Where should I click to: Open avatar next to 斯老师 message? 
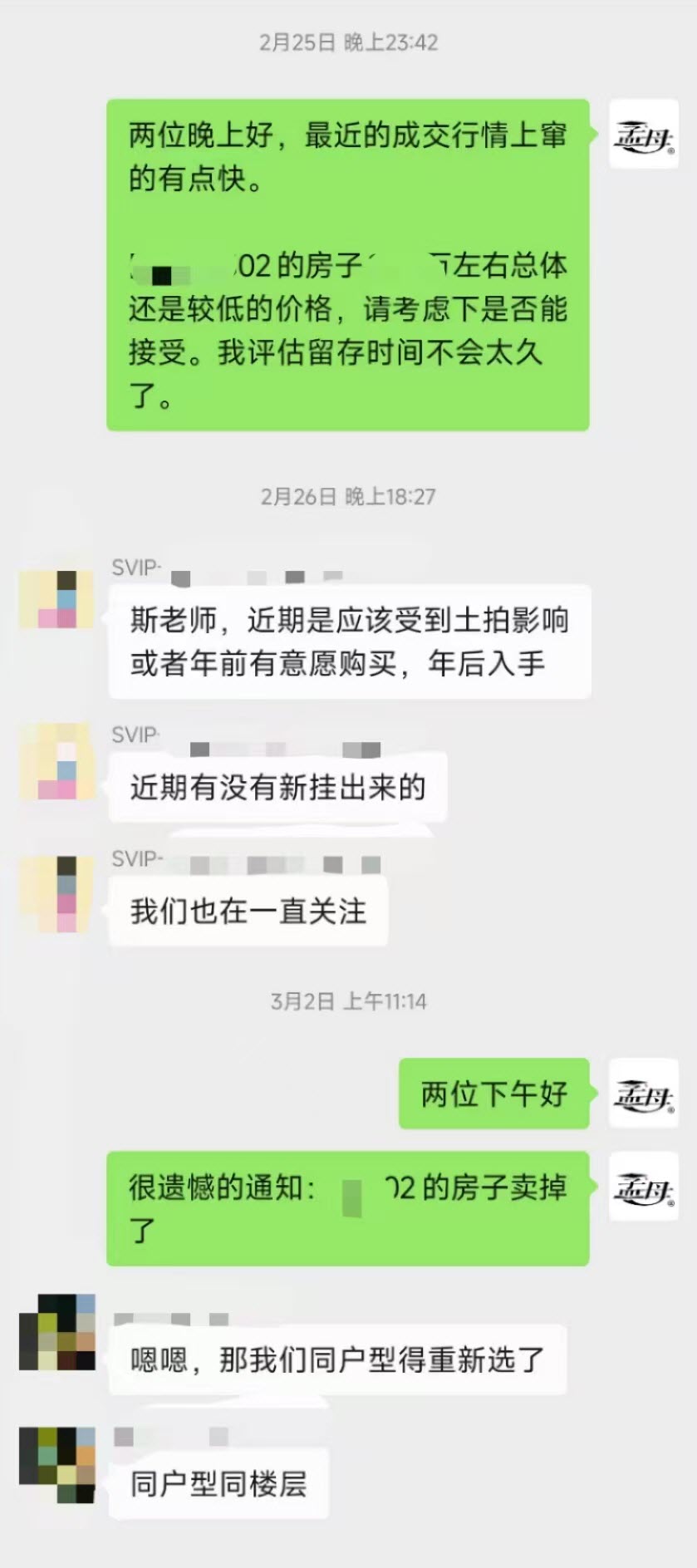point(56,597)
